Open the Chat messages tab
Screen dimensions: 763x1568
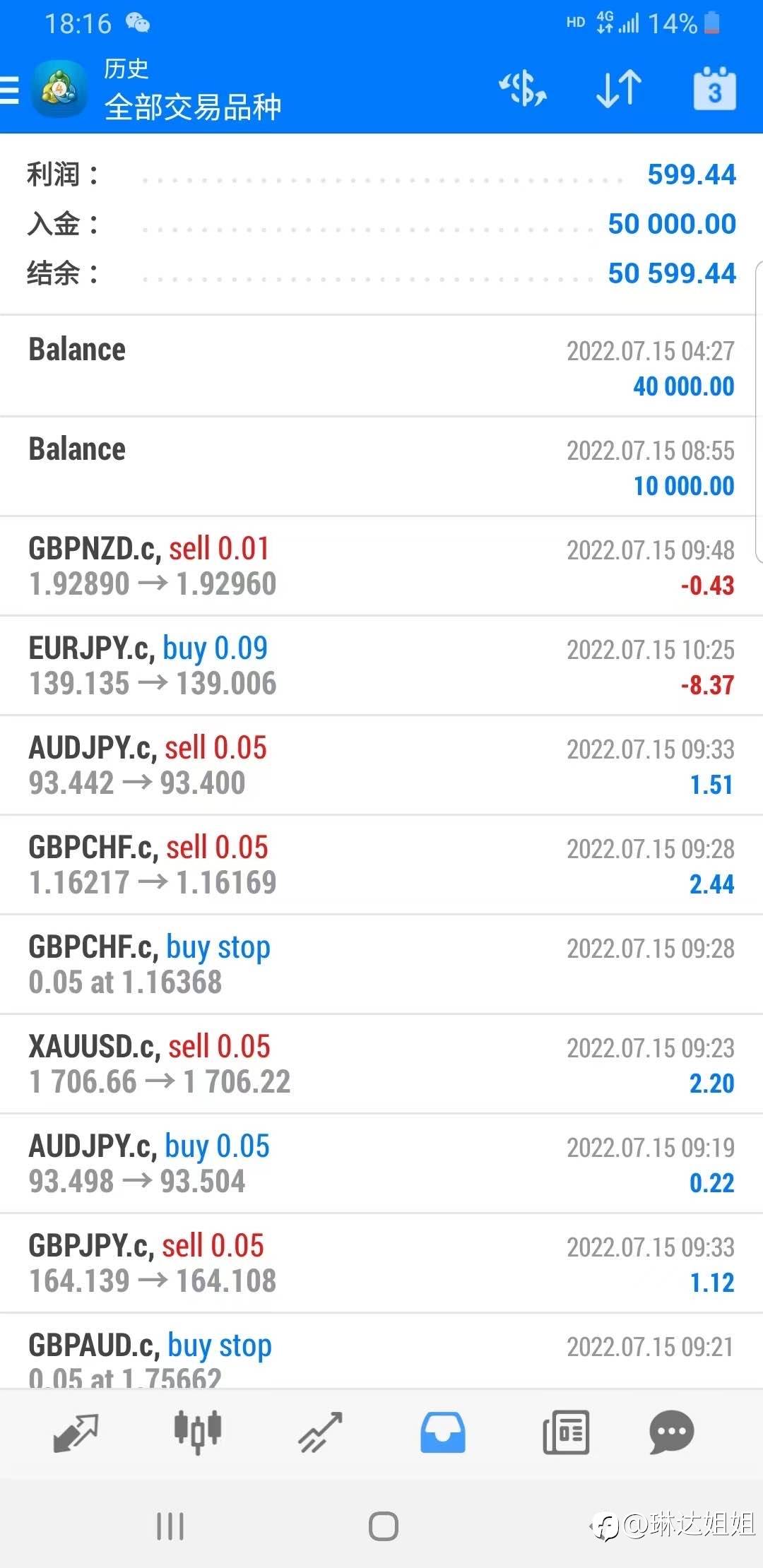670,1432
